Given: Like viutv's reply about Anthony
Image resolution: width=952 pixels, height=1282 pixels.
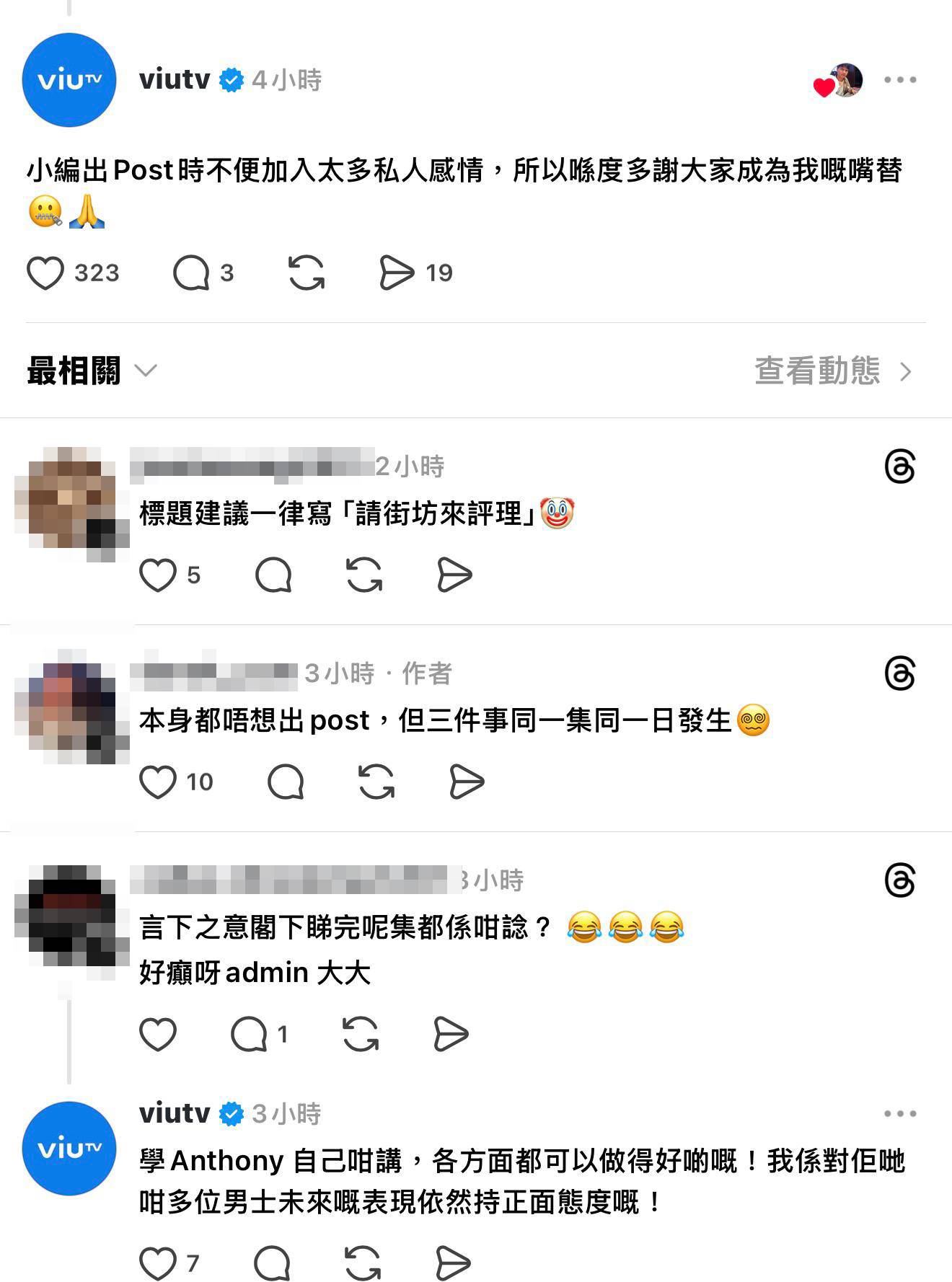Looking at the screenshot, I should (x=158, y=1263).
